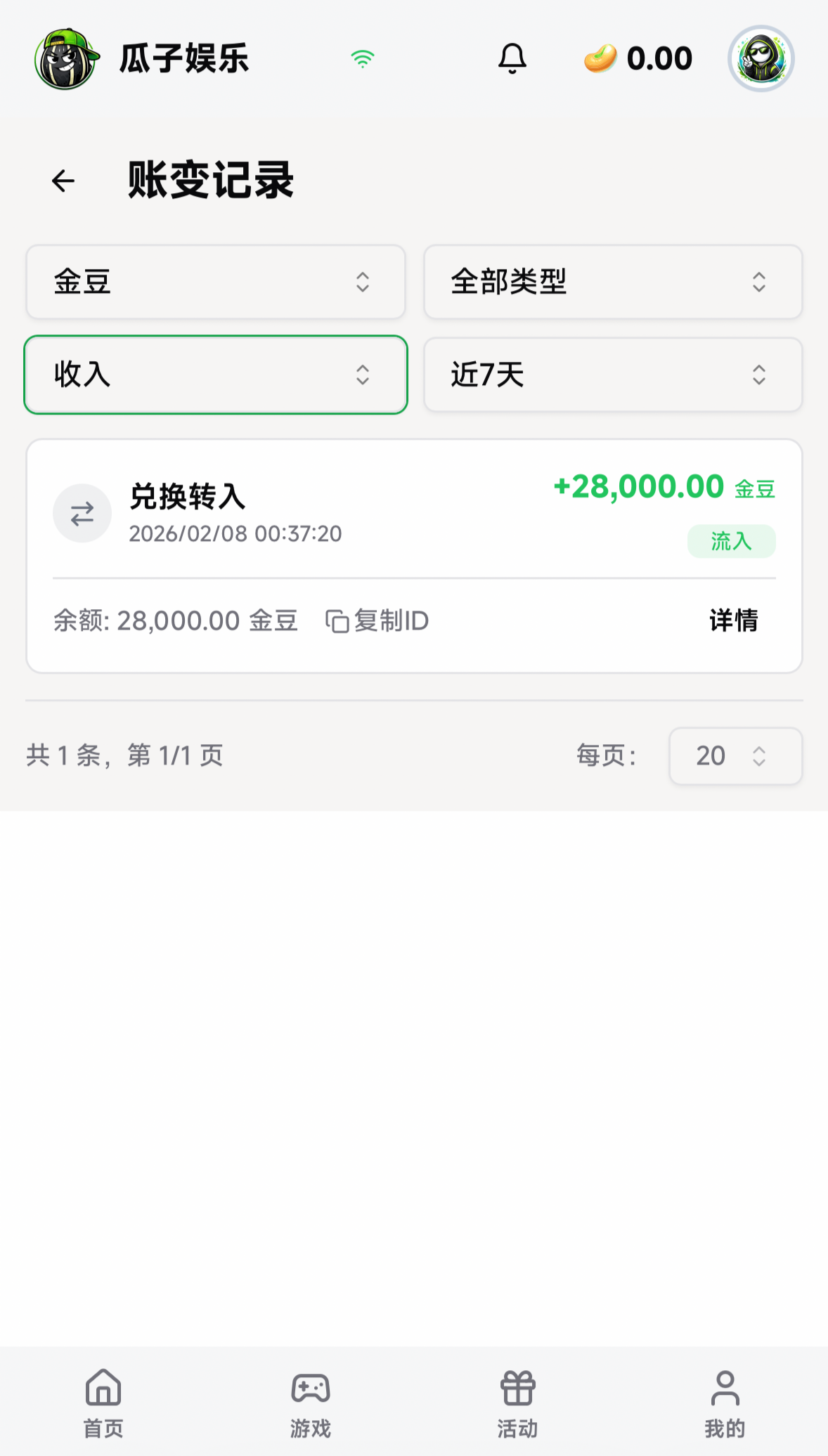This screenshot has height=1456, width=828.
Task: Change the per-page count of 20
Action: 735,756
